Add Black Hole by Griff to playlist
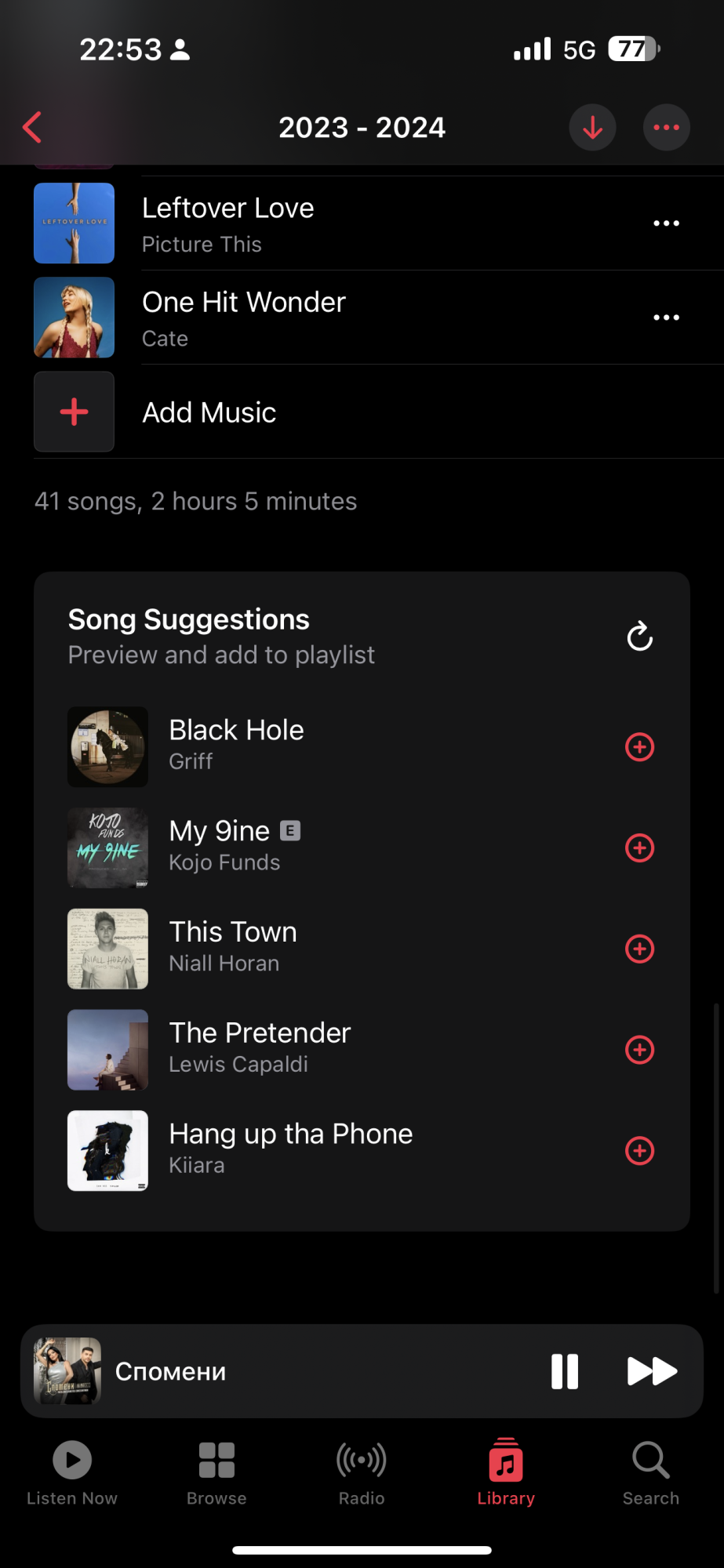724x1568 pixels. point(639,747)
